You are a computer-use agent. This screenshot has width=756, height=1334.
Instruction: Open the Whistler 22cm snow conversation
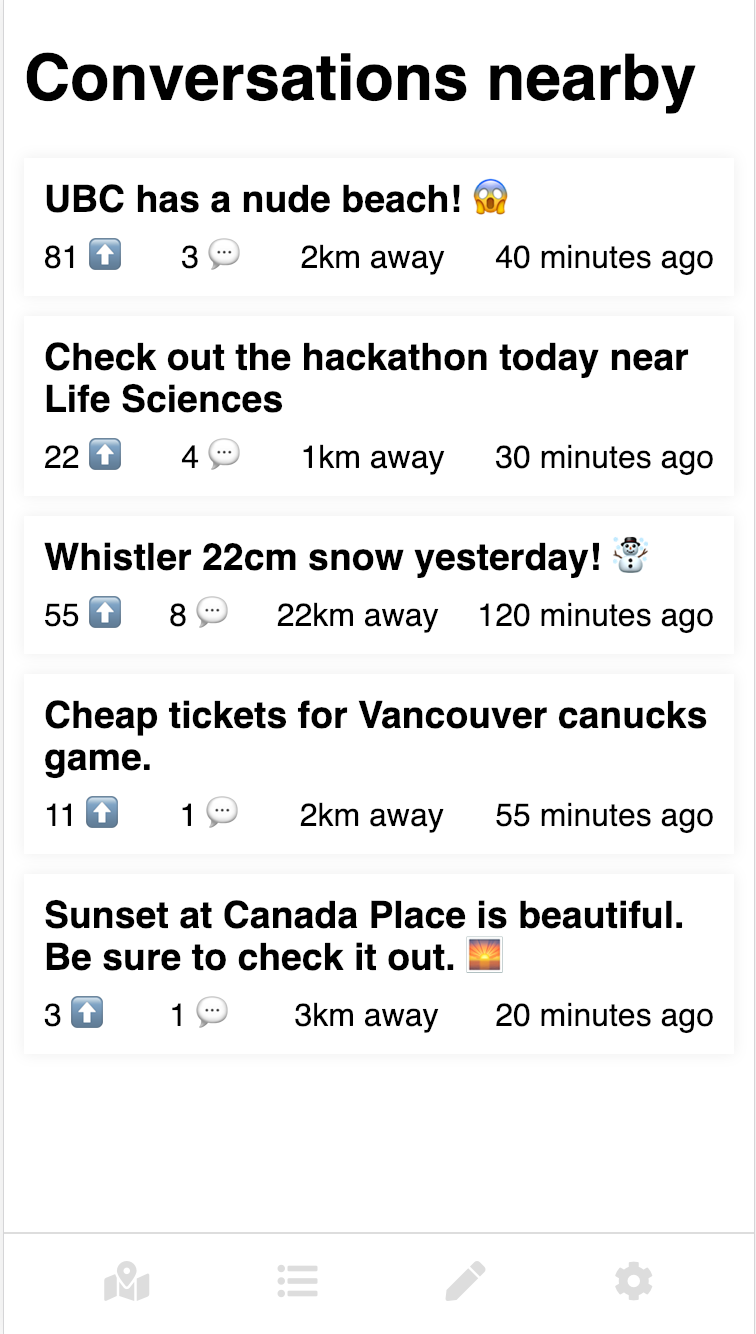pyautogui.click(x=322, y=557)
